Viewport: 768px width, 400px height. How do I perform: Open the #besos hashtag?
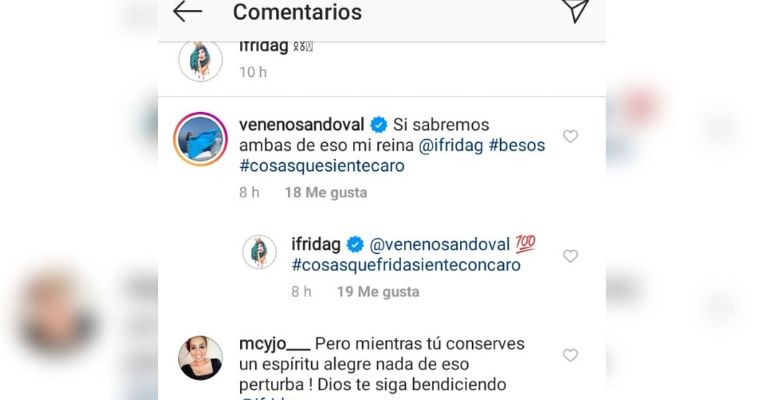[x=517, y=145]
